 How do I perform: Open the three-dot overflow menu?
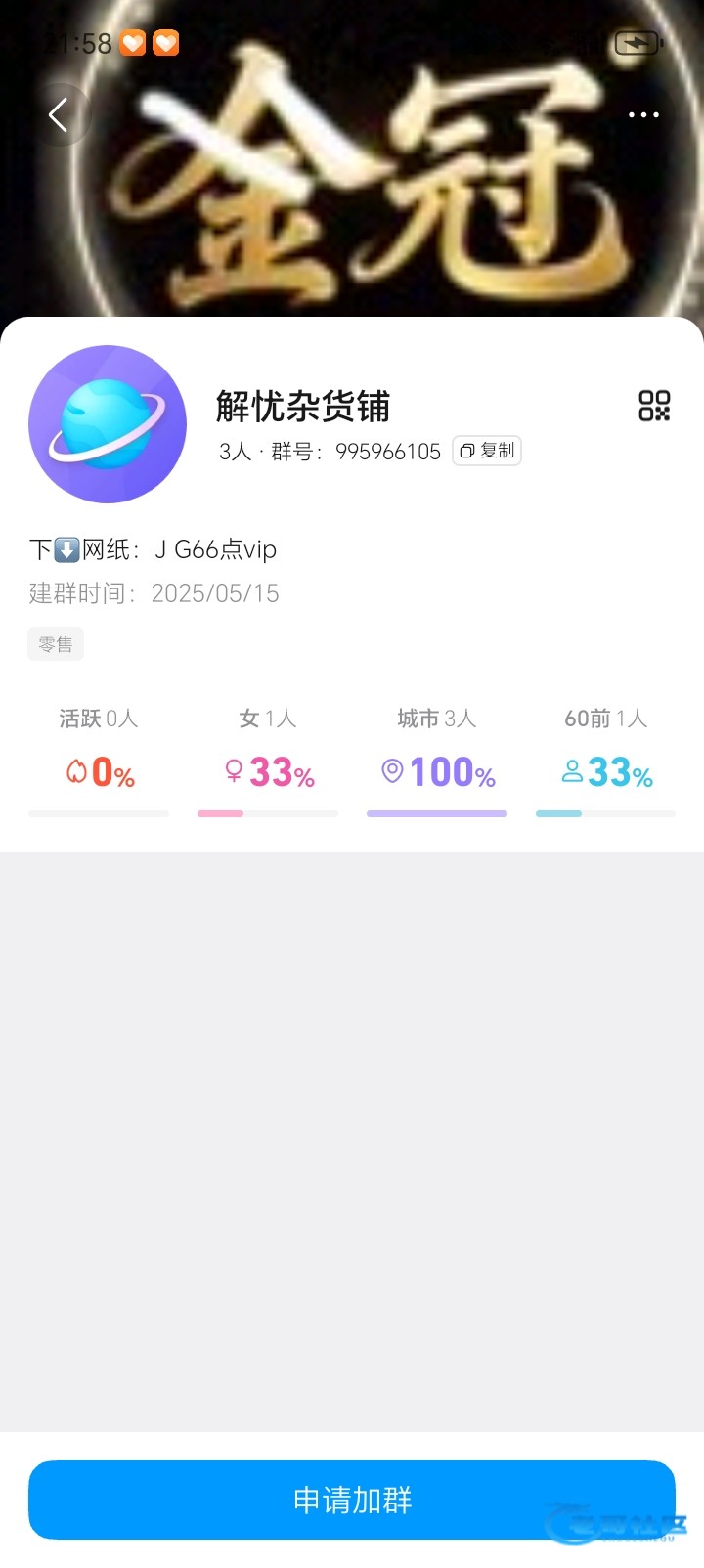pos(643,115)
